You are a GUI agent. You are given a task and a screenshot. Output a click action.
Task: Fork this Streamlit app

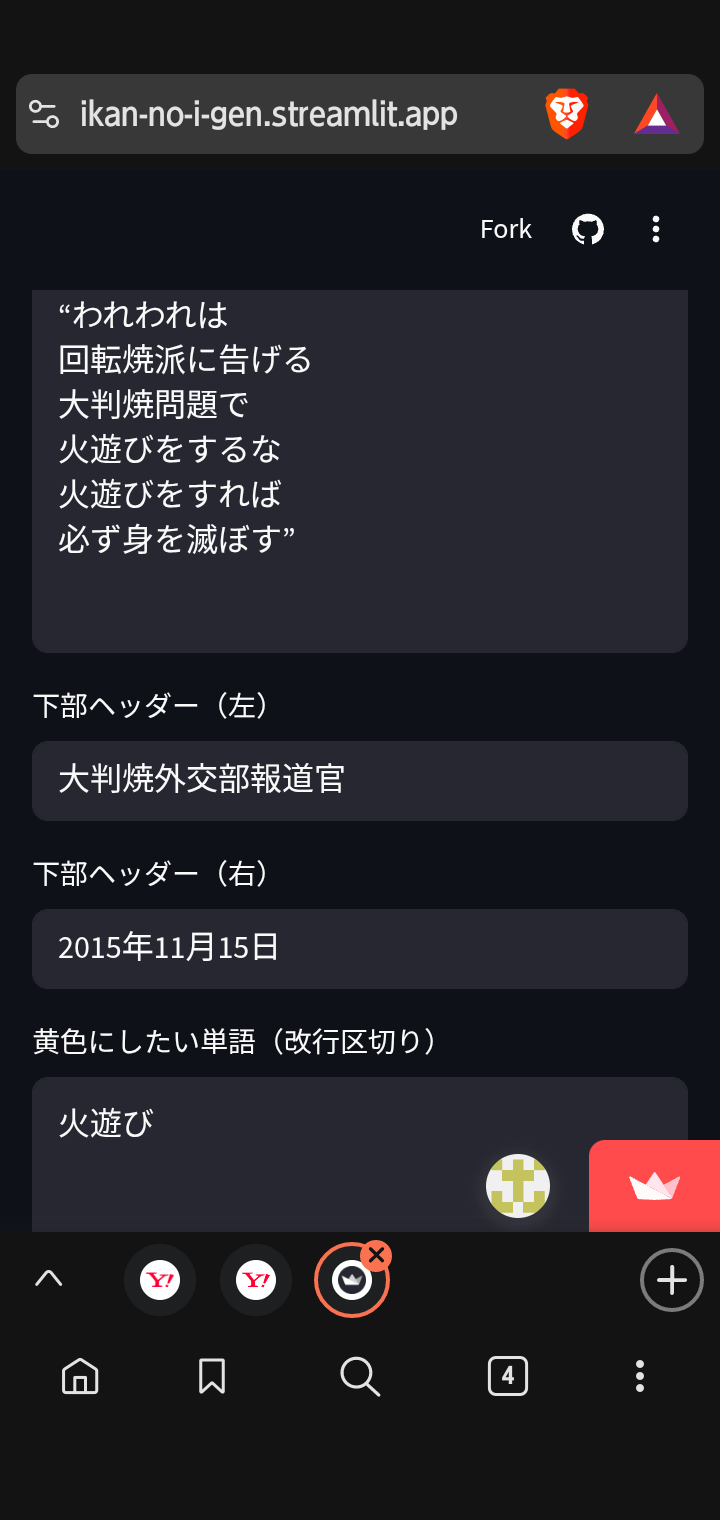(x=505, y=229)
